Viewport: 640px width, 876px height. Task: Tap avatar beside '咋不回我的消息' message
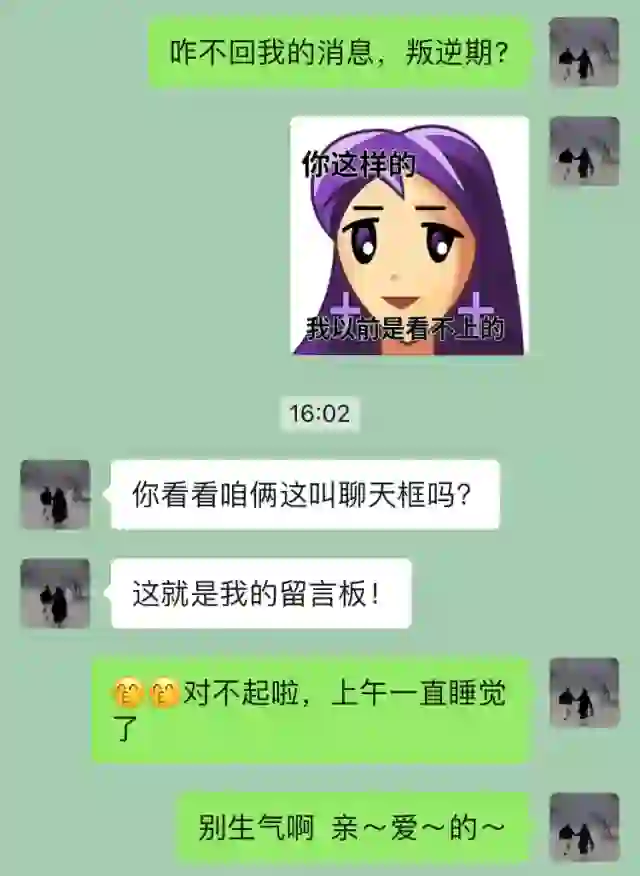click(x=584, y=52)
